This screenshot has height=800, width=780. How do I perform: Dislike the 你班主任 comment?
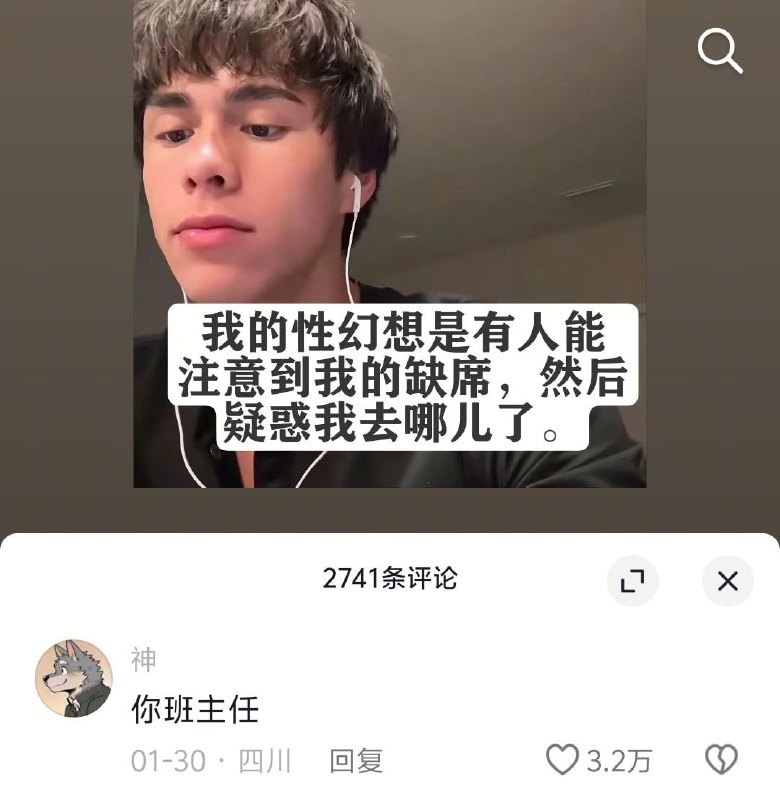pos(721,761)
